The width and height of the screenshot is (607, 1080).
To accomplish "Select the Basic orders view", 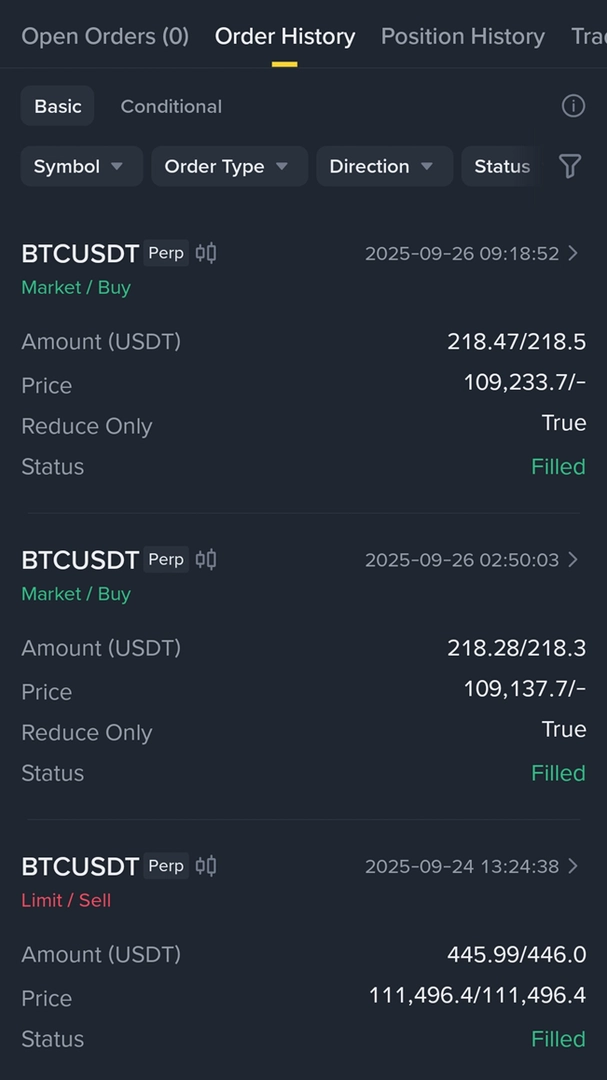I will point(58,106).
